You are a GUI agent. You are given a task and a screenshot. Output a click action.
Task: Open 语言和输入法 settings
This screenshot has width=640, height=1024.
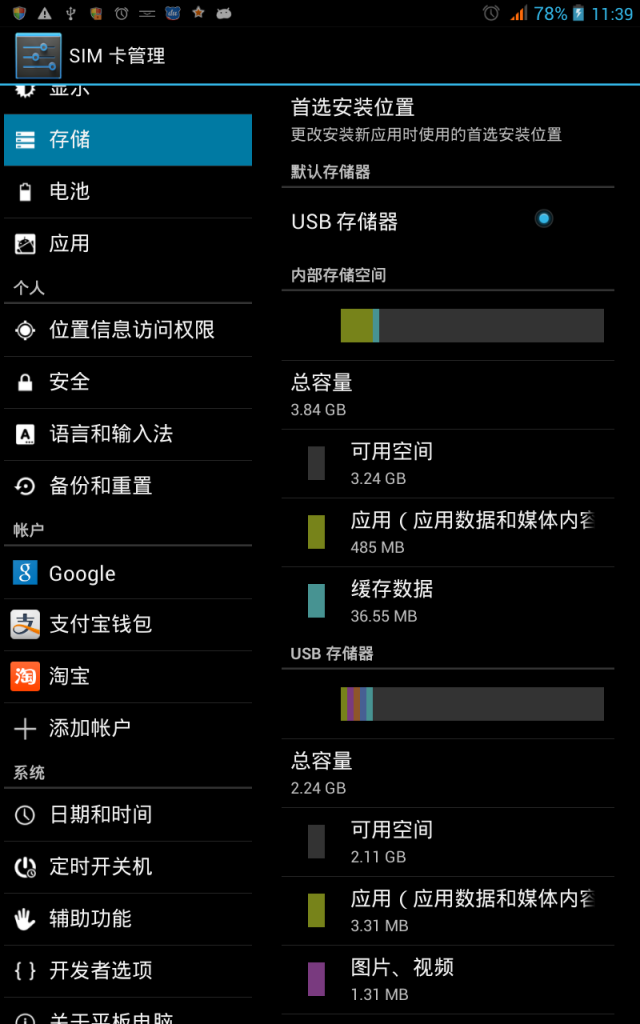128,434
